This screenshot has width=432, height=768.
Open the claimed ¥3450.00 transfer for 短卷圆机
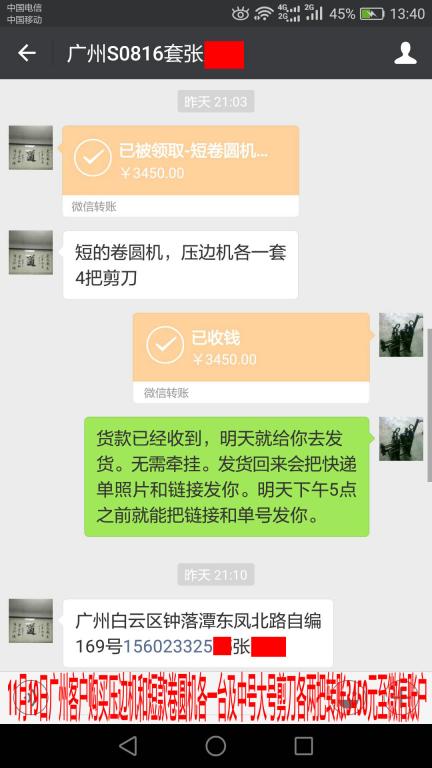(180, 171)
